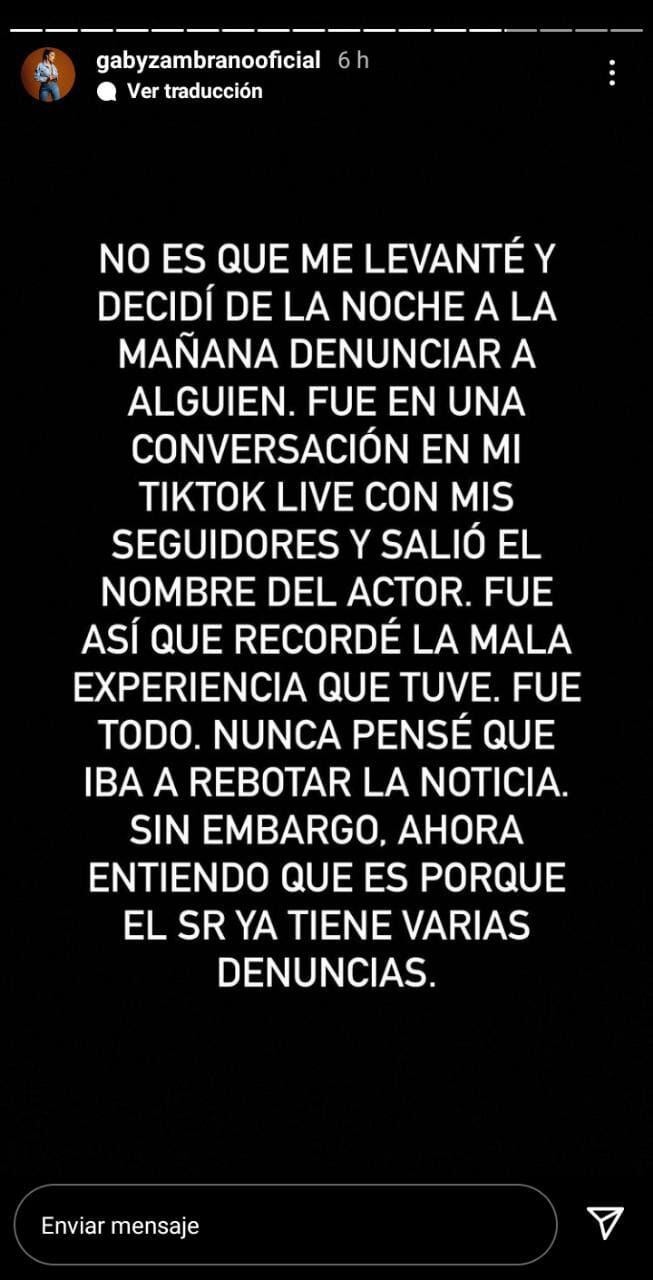Open gabyzambranooficial's profile picture
This screenshot has height=1280, width=653.
(x=47, y=74)
